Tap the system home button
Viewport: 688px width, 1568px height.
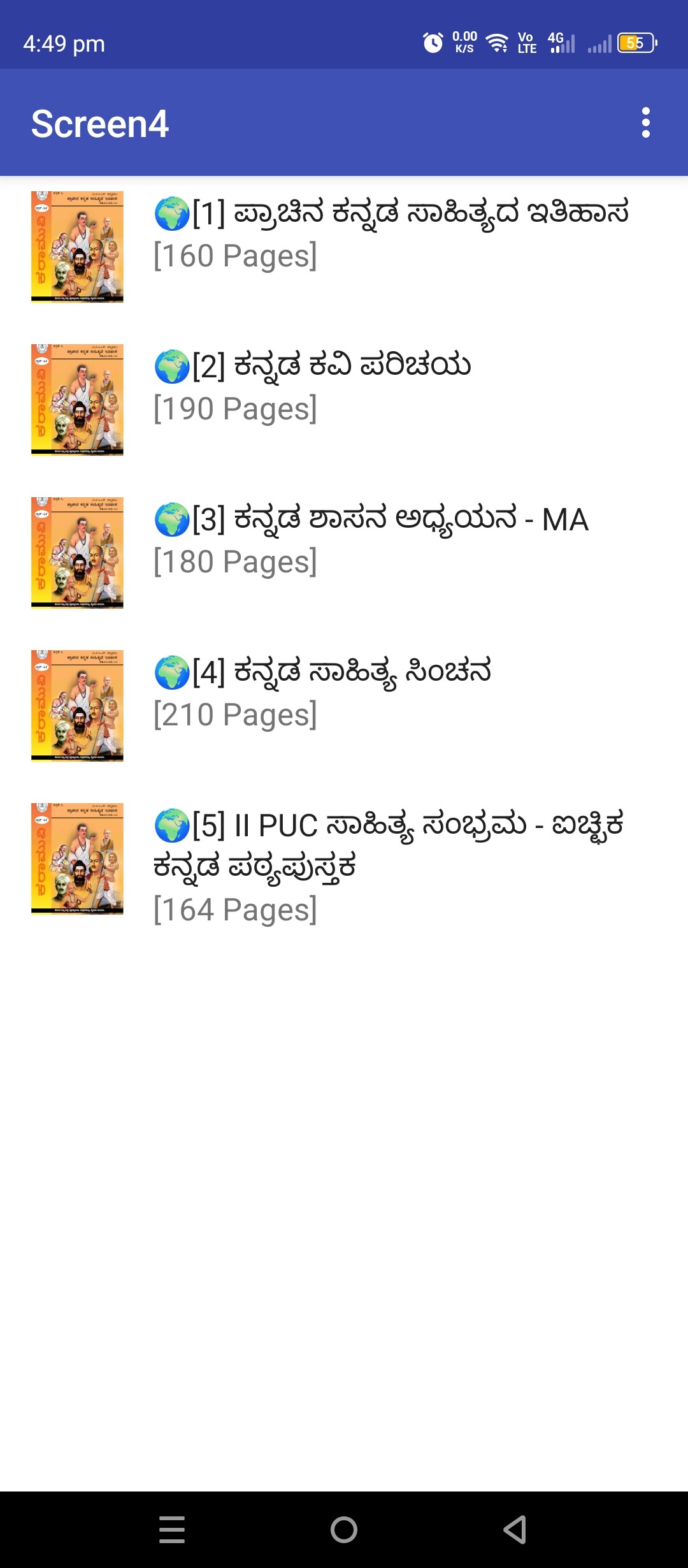(x=344, y=1529)
